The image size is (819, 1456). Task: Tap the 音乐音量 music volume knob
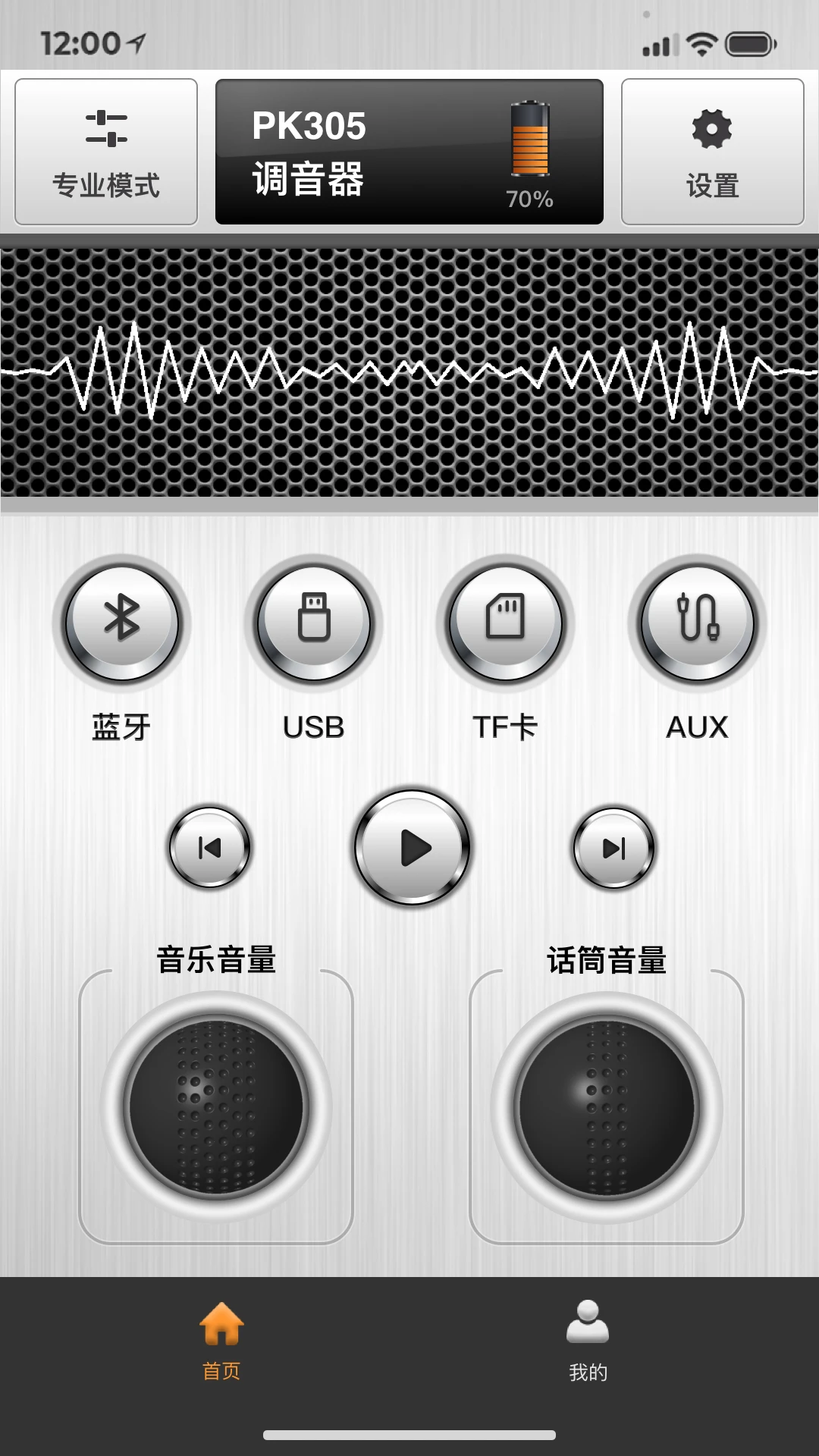216,1107
